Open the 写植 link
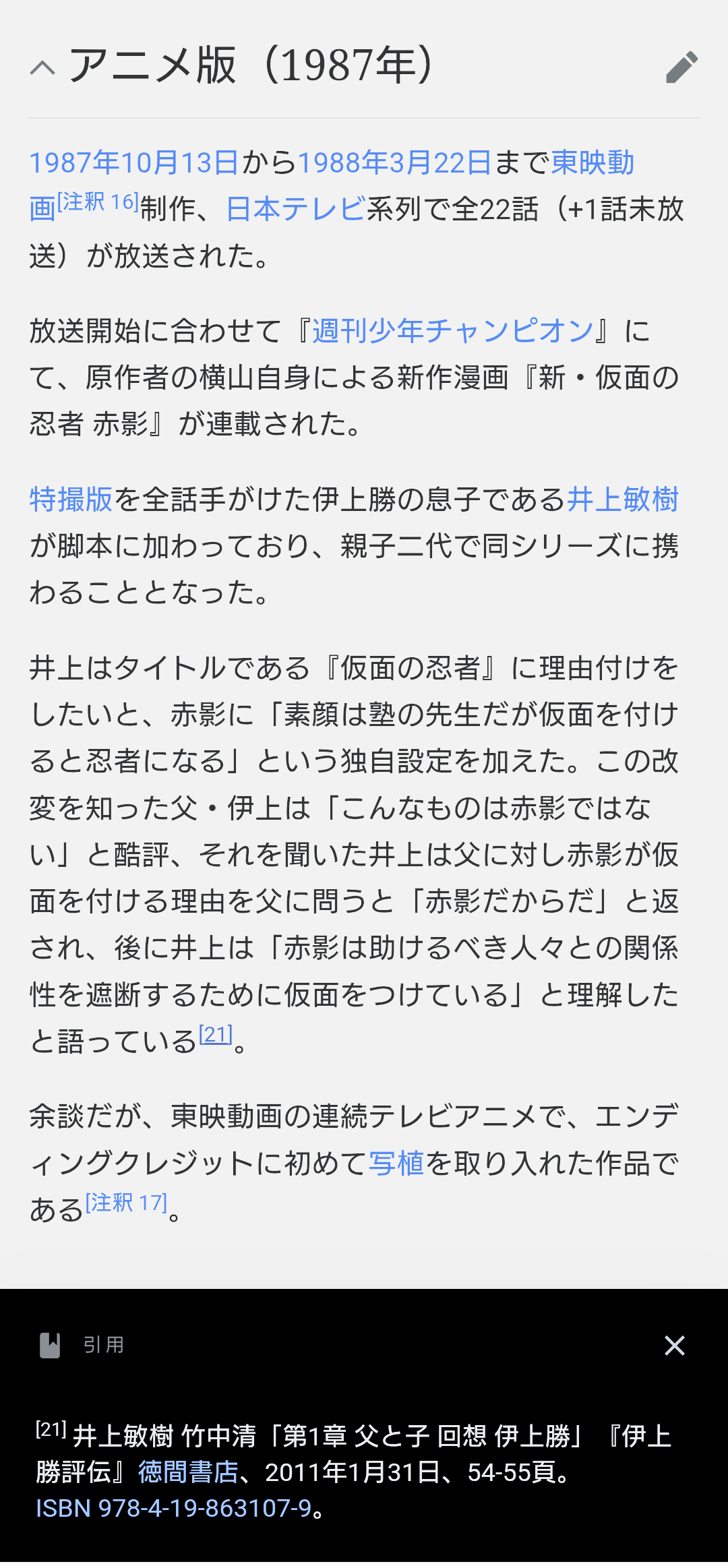 [396, 1163]
